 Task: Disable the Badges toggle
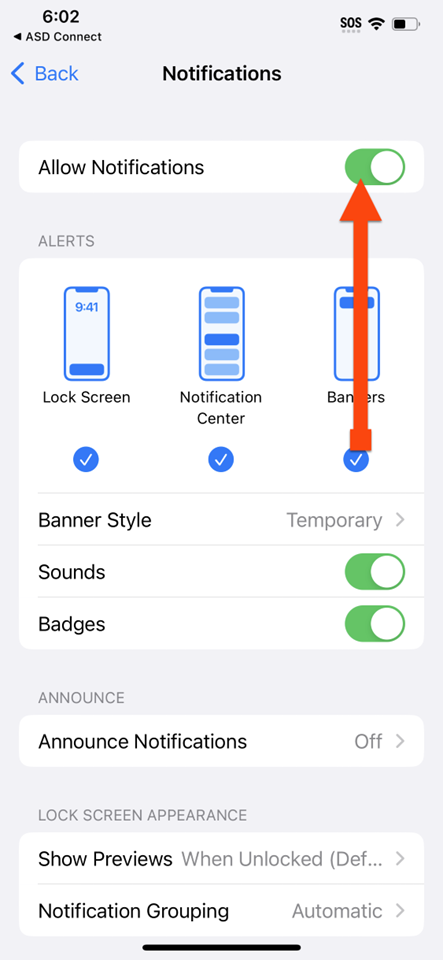pos(374,624)
